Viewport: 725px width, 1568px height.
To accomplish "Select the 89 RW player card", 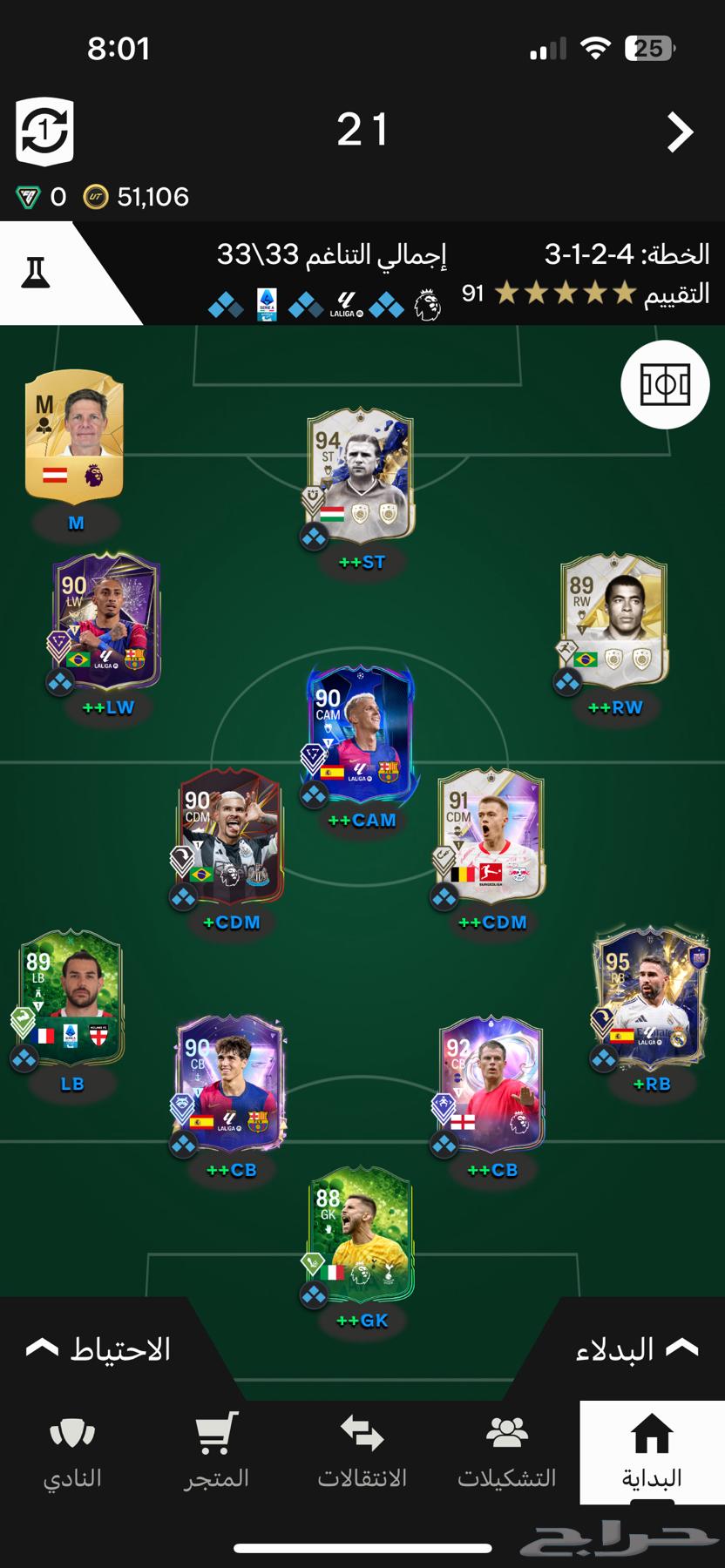I will 614,620.
